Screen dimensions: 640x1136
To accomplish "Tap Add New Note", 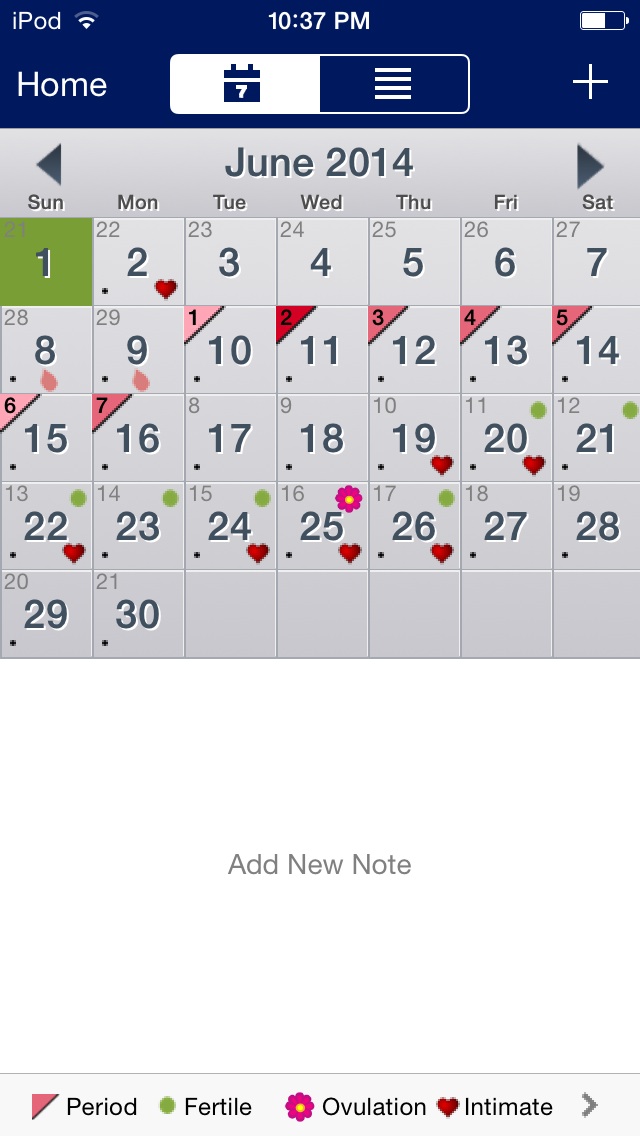I will (x=320, y=865).
